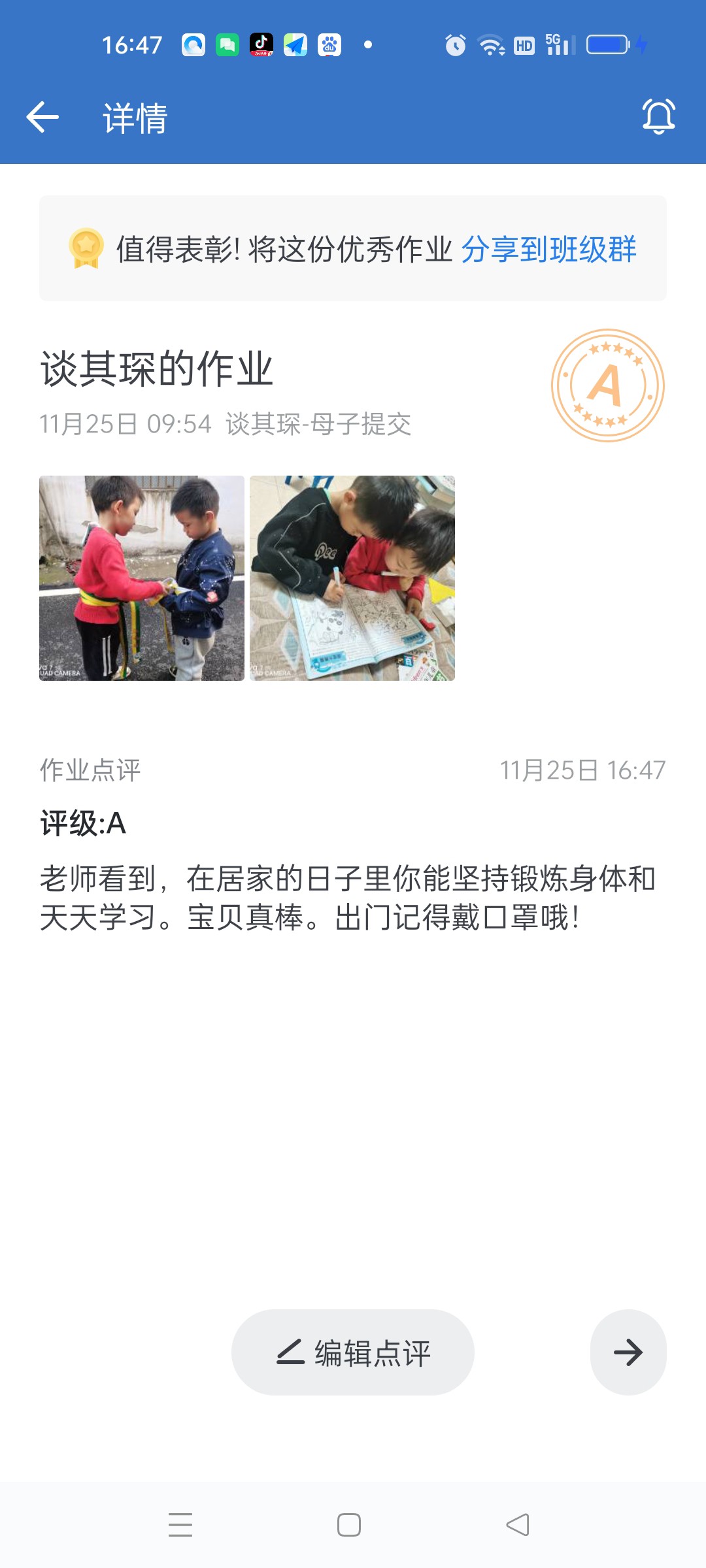Open the notification bell icon

click(x=658, y=117)
